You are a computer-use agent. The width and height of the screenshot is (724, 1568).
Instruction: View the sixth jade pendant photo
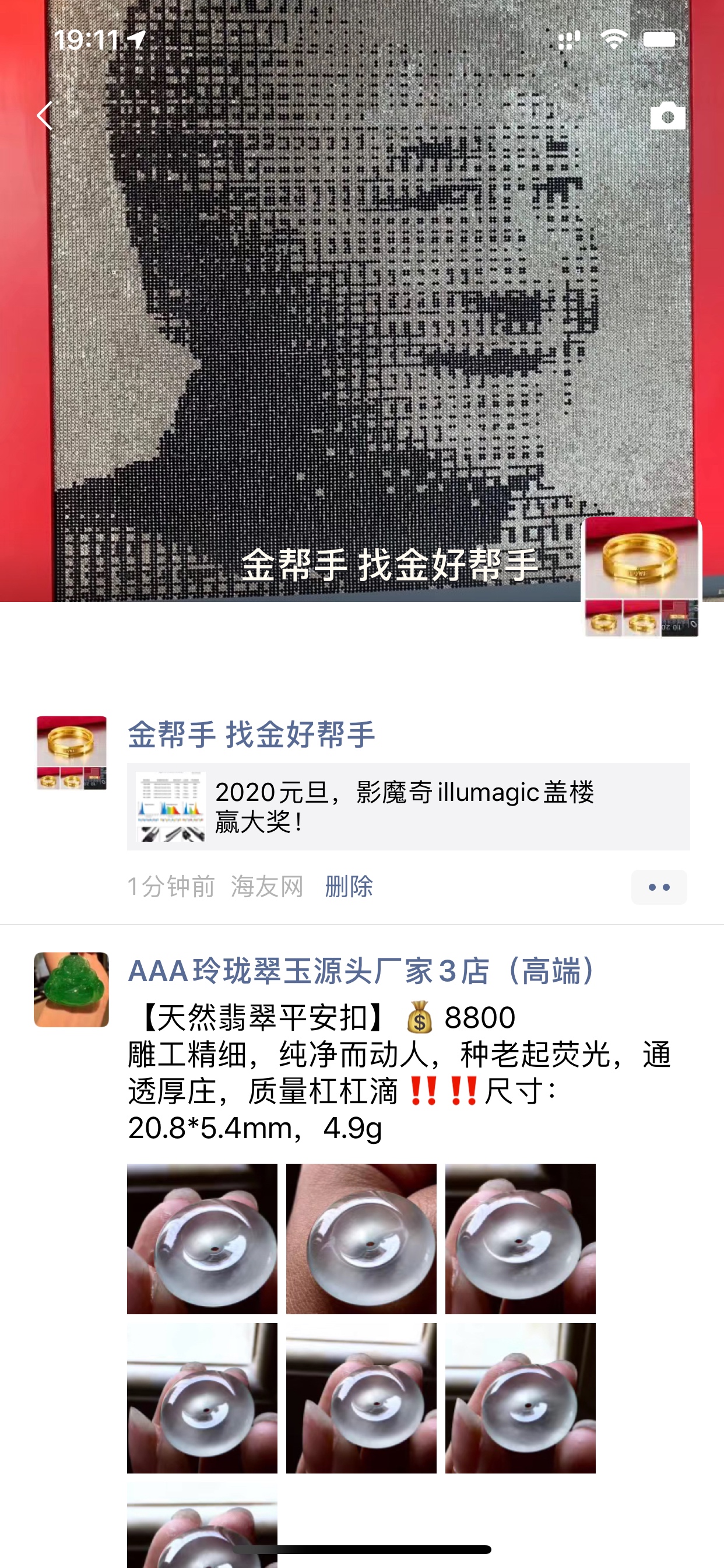tap(520, 1398)
